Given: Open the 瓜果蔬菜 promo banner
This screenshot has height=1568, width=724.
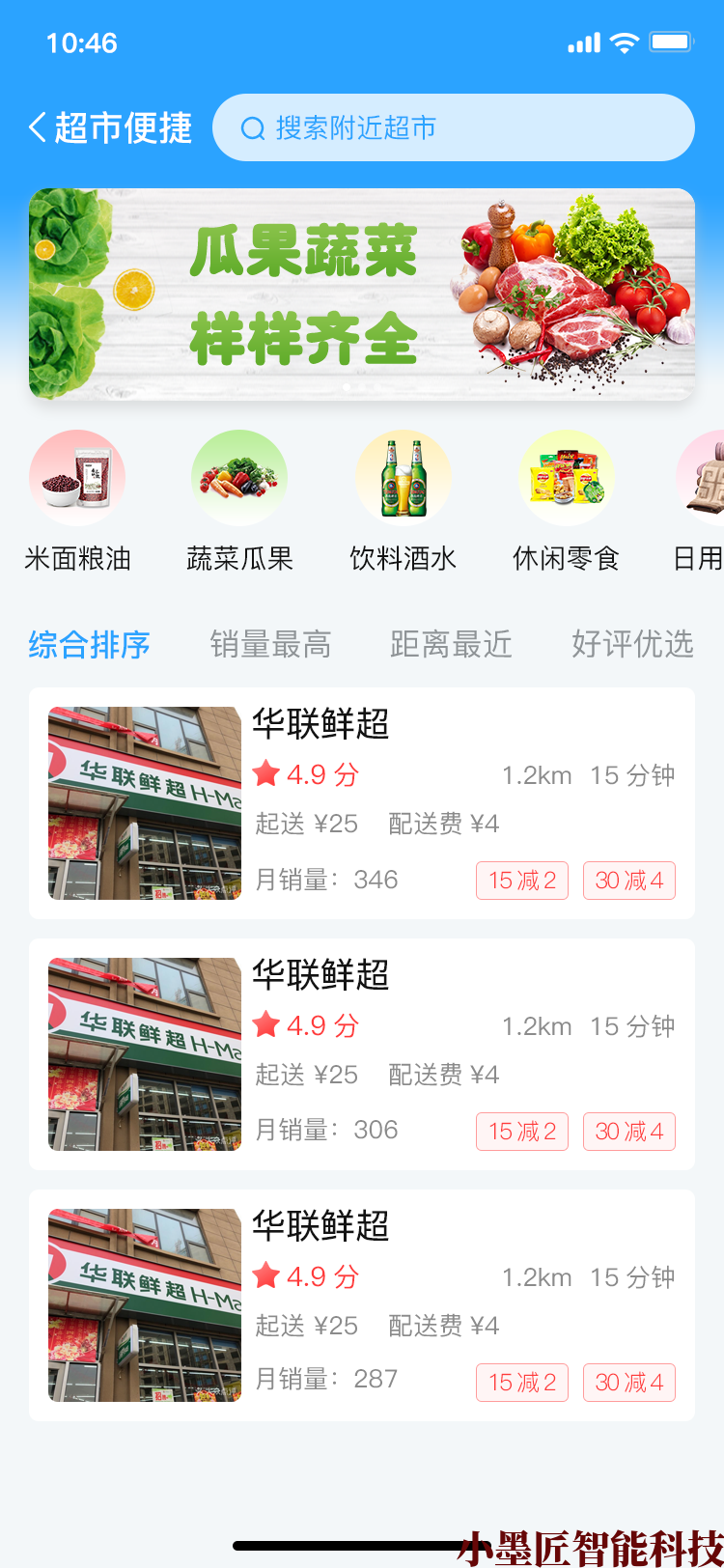Looking at the screenshot, I should (361, 294).
